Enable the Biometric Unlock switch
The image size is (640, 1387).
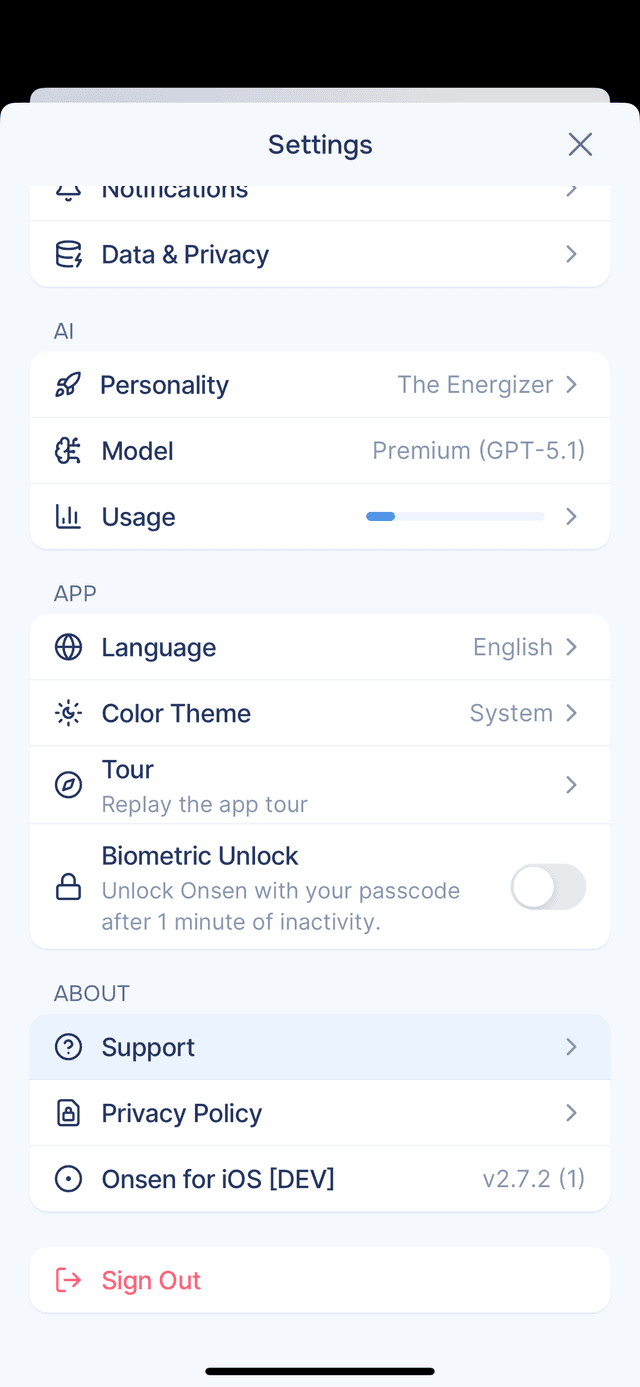click(548, 887)
